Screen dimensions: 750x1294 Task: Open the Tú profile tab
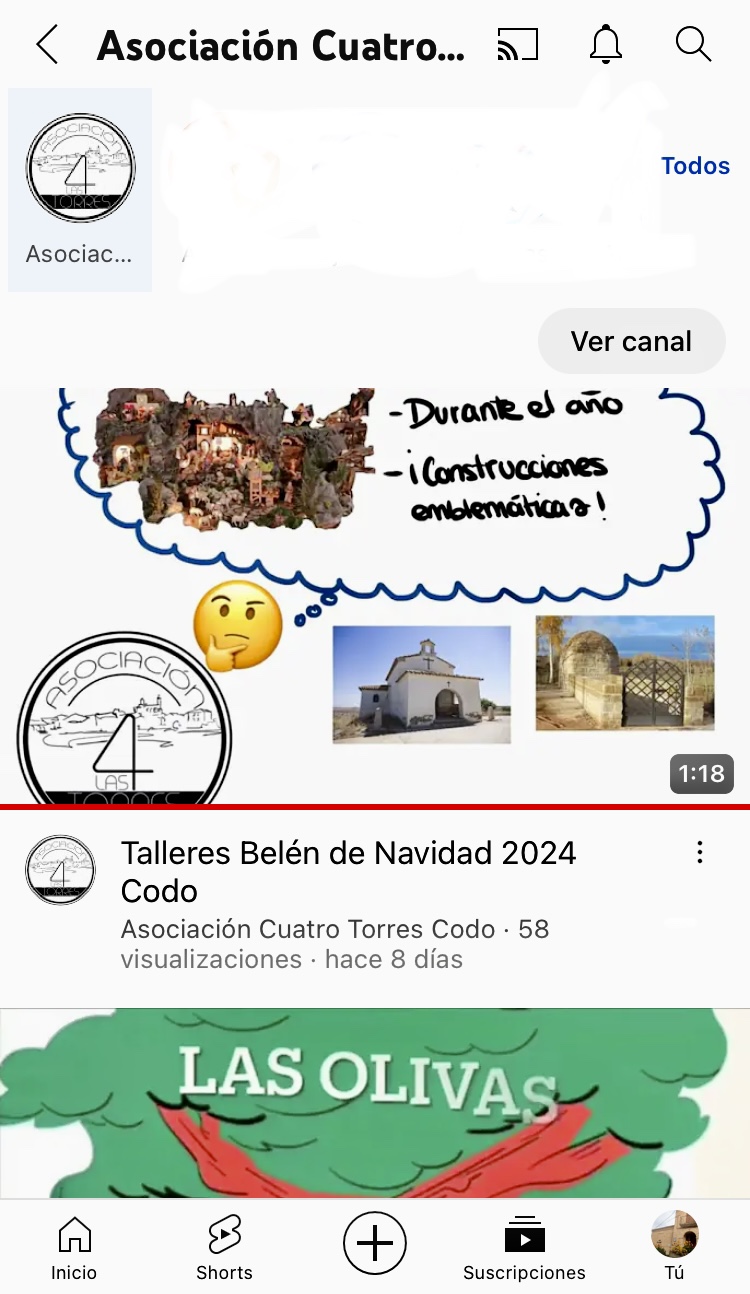(674, 1248)
